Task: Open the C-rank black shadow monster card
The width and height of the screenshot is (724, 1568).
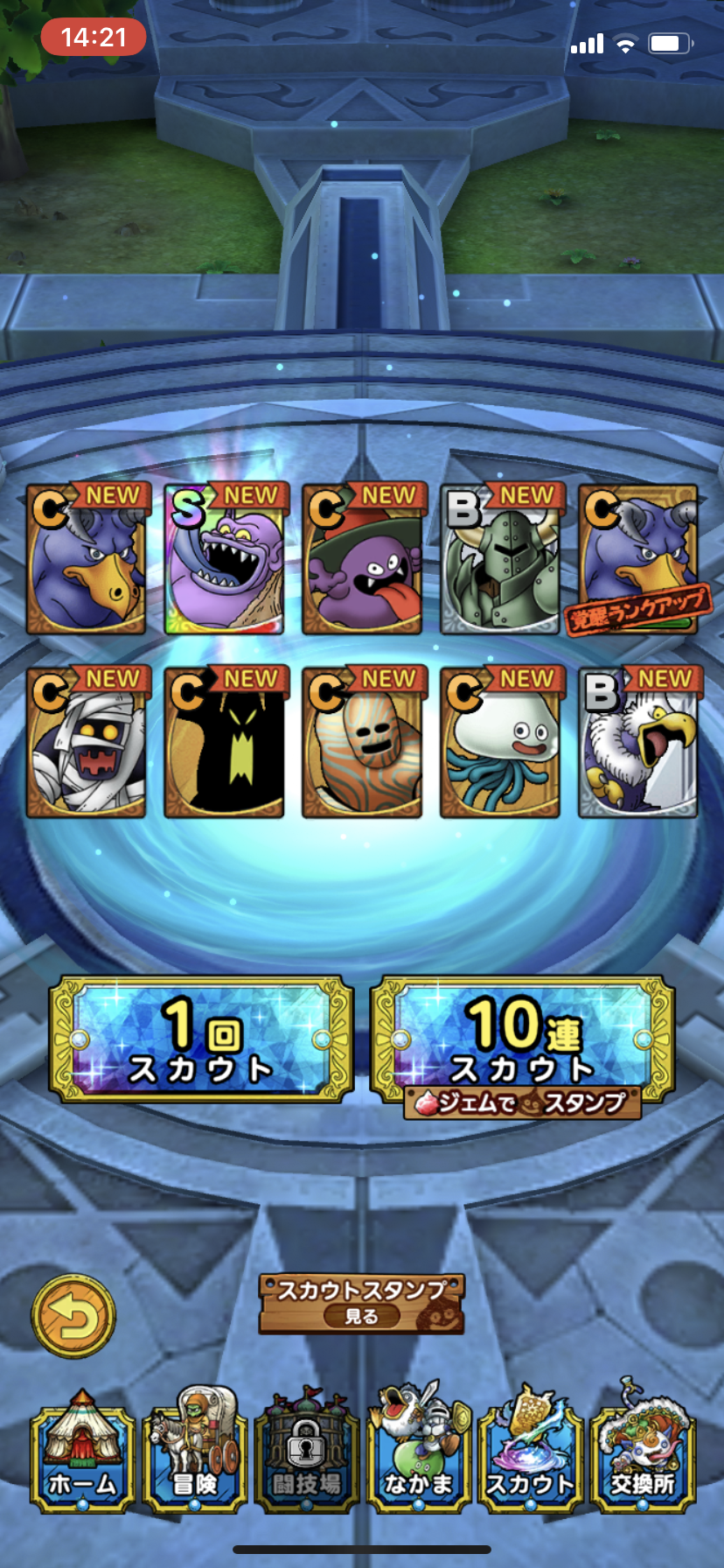Action: 224,744
